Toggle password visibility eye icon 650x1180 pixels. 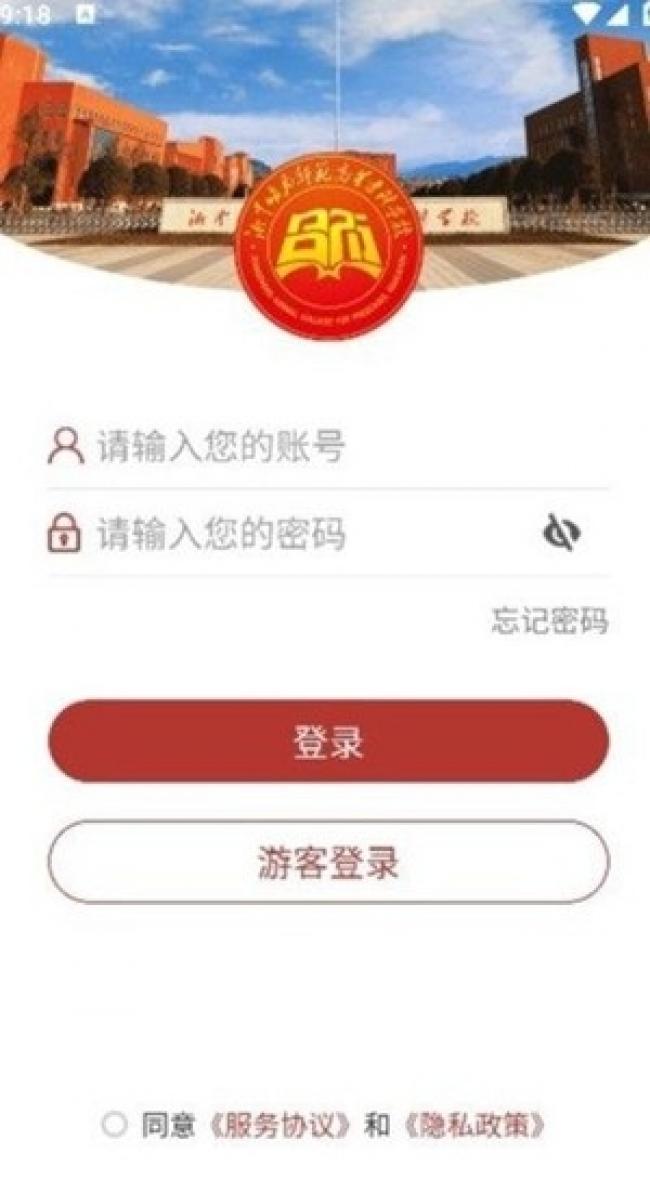(x=562, y=533)
